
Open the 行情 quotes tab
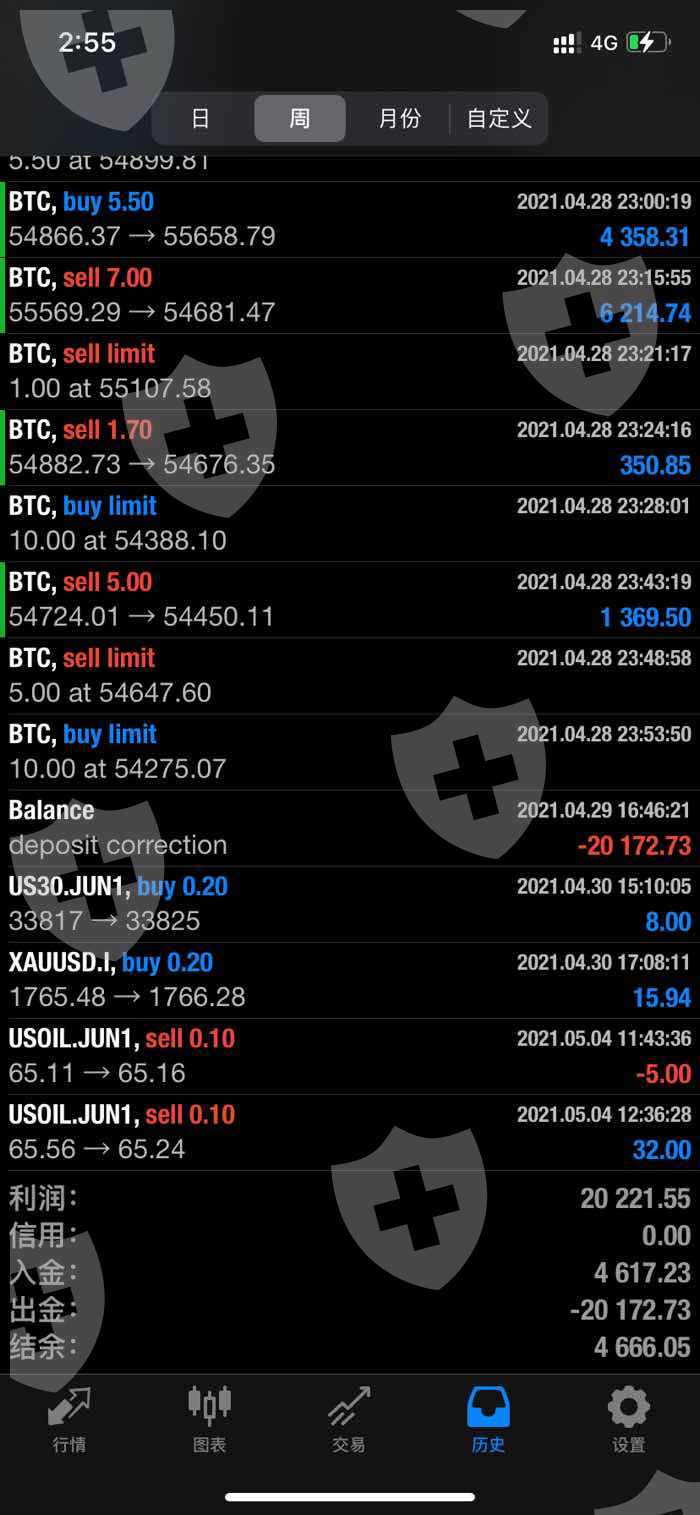(x=69, y=1420)
